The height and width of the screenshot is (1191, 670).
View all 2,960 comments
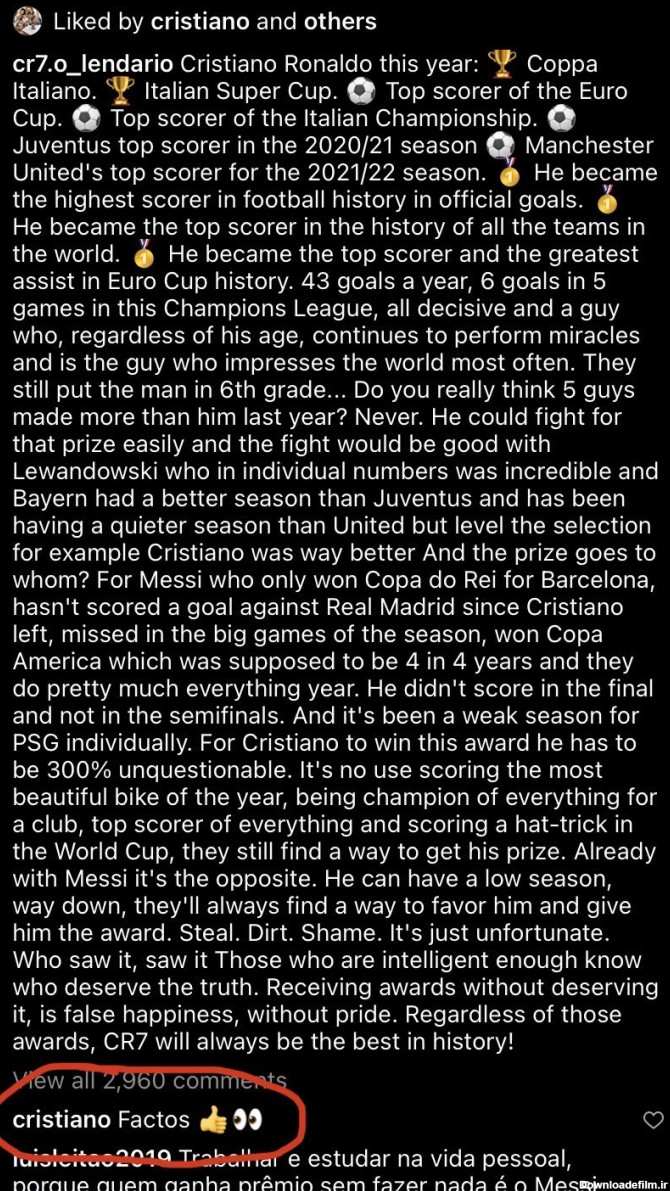(x=150, y=1080)
